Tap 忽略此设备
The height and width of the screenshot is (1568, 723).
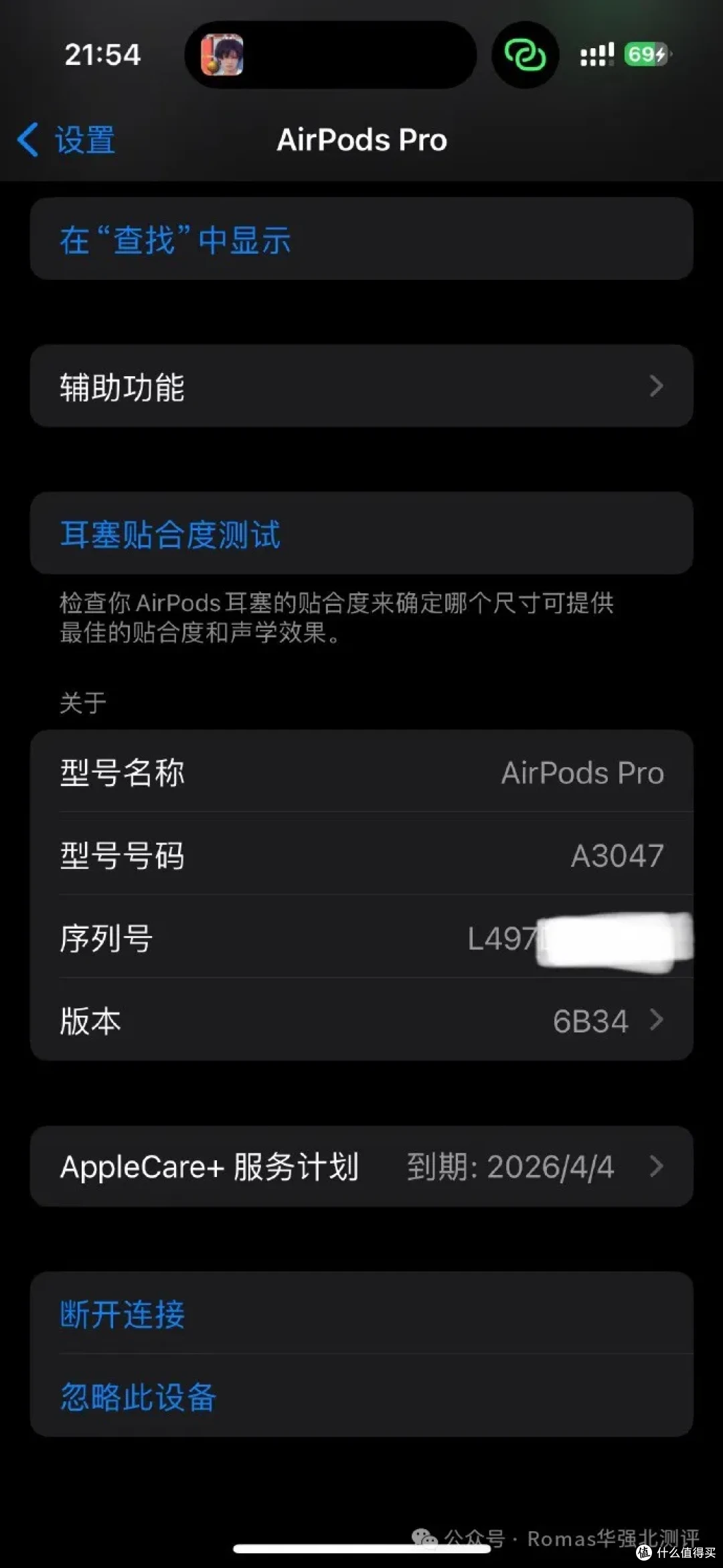139,1397
